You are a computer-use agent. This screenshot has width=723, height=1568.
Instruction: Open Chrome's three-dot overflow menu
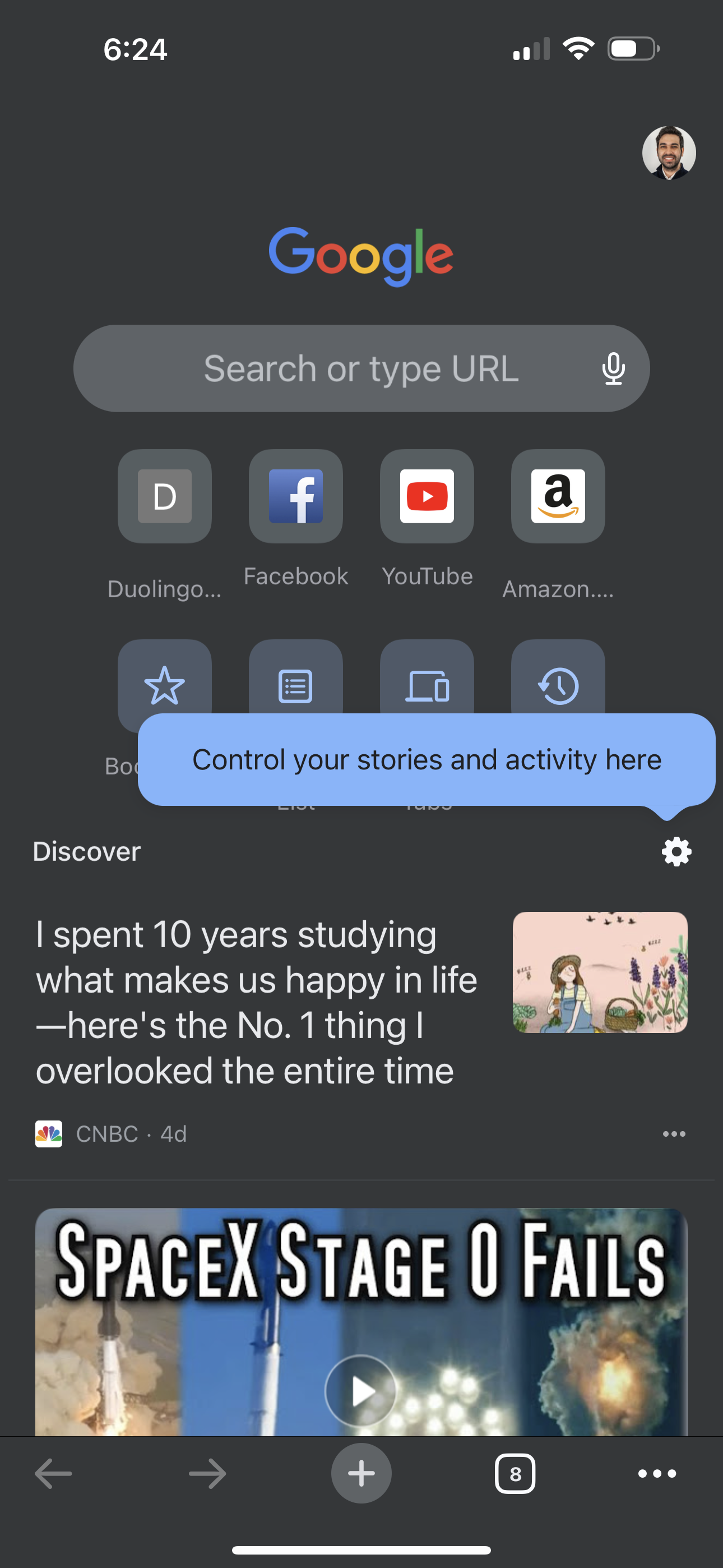coord(658,1474)
